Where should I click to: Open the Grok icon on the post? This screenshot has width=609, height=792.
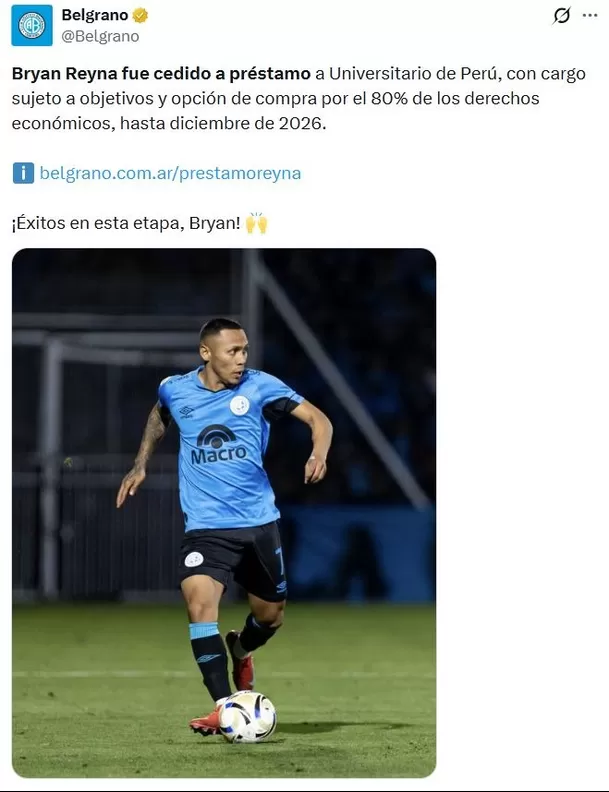pos(561,15)
